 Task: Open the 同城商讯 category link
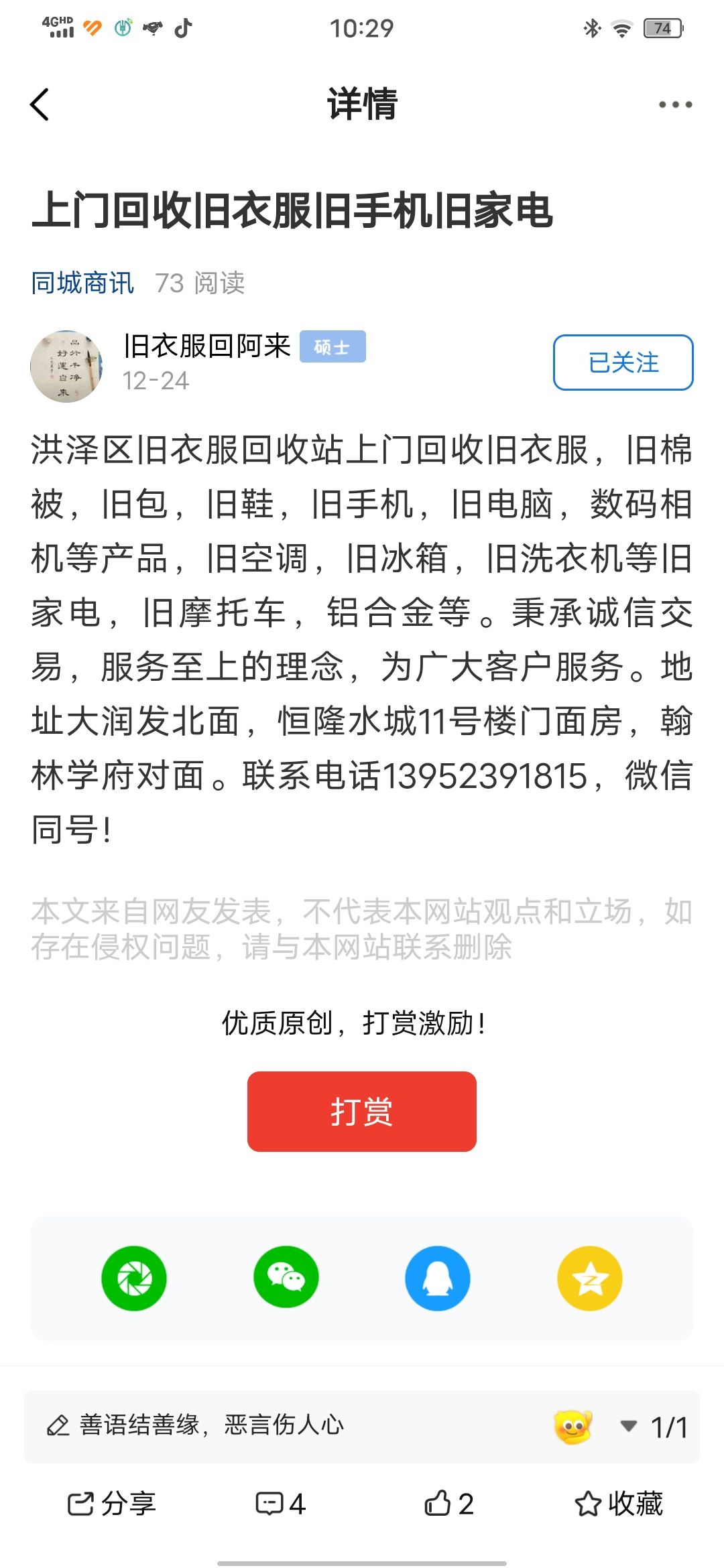(x=82, y=283)
